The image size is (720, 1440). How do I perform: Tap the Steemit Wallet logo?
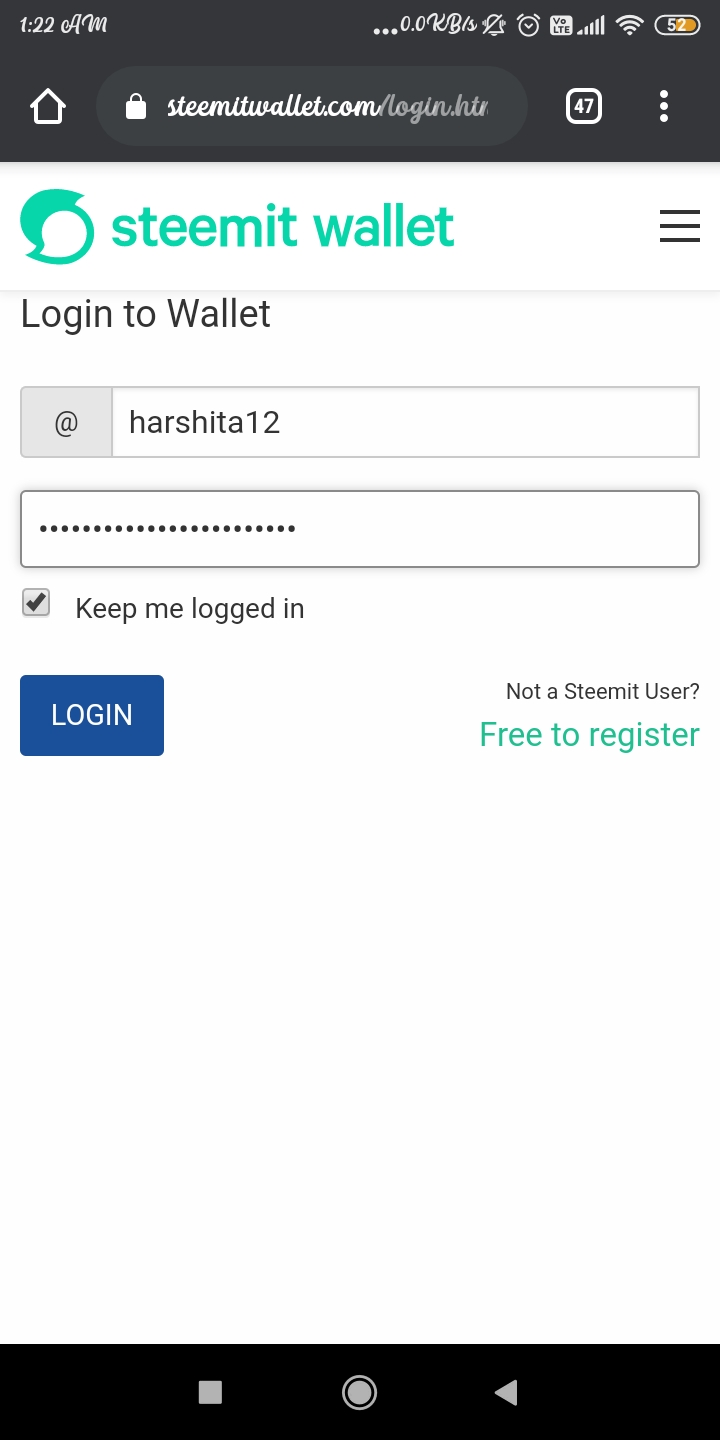click(x=237, y=227)
